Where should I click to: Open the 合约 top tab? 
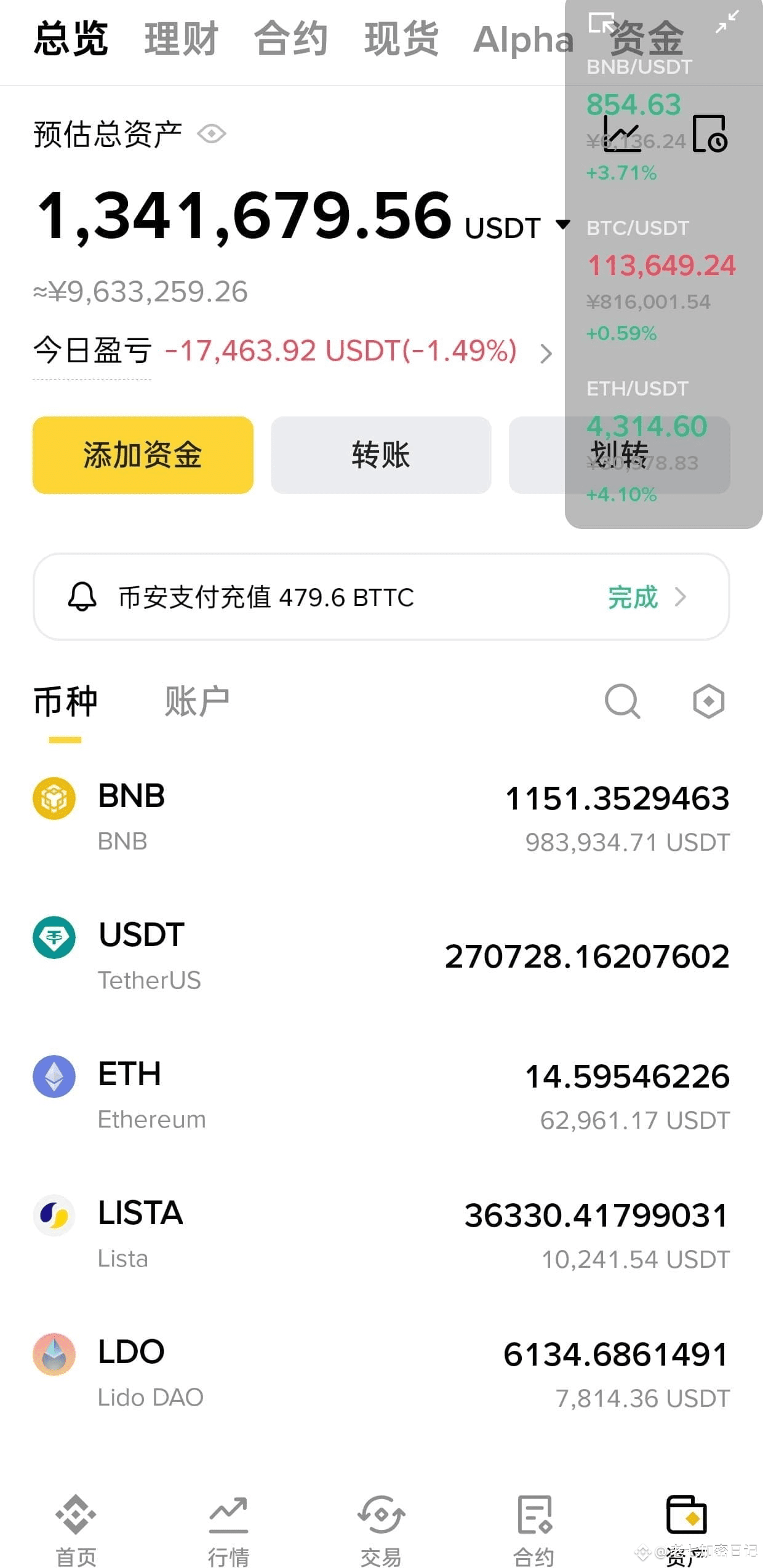coord(290,39)
